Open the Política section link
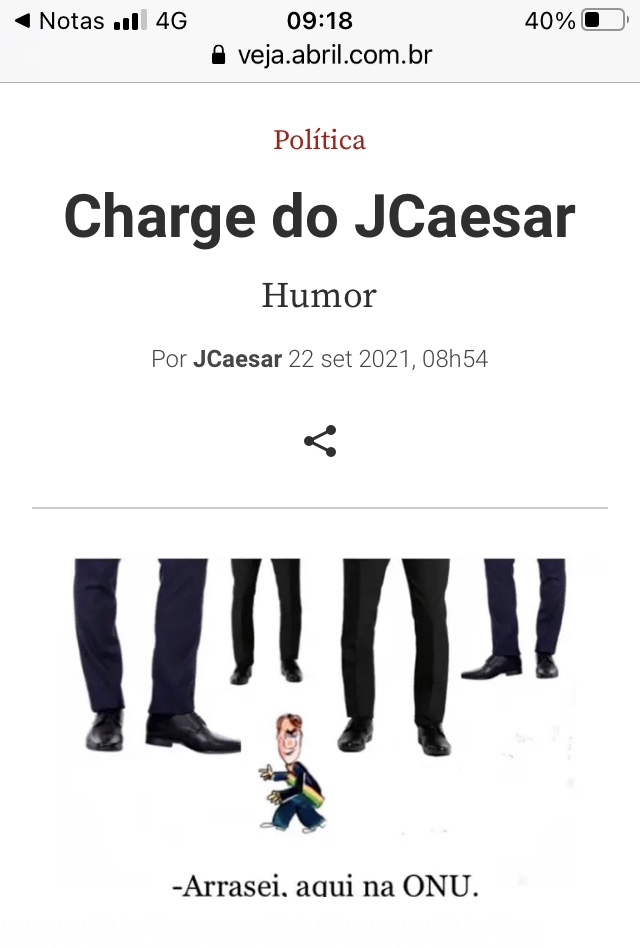The width and height of the screenshot is (640, 948). (x=320, y=140)
